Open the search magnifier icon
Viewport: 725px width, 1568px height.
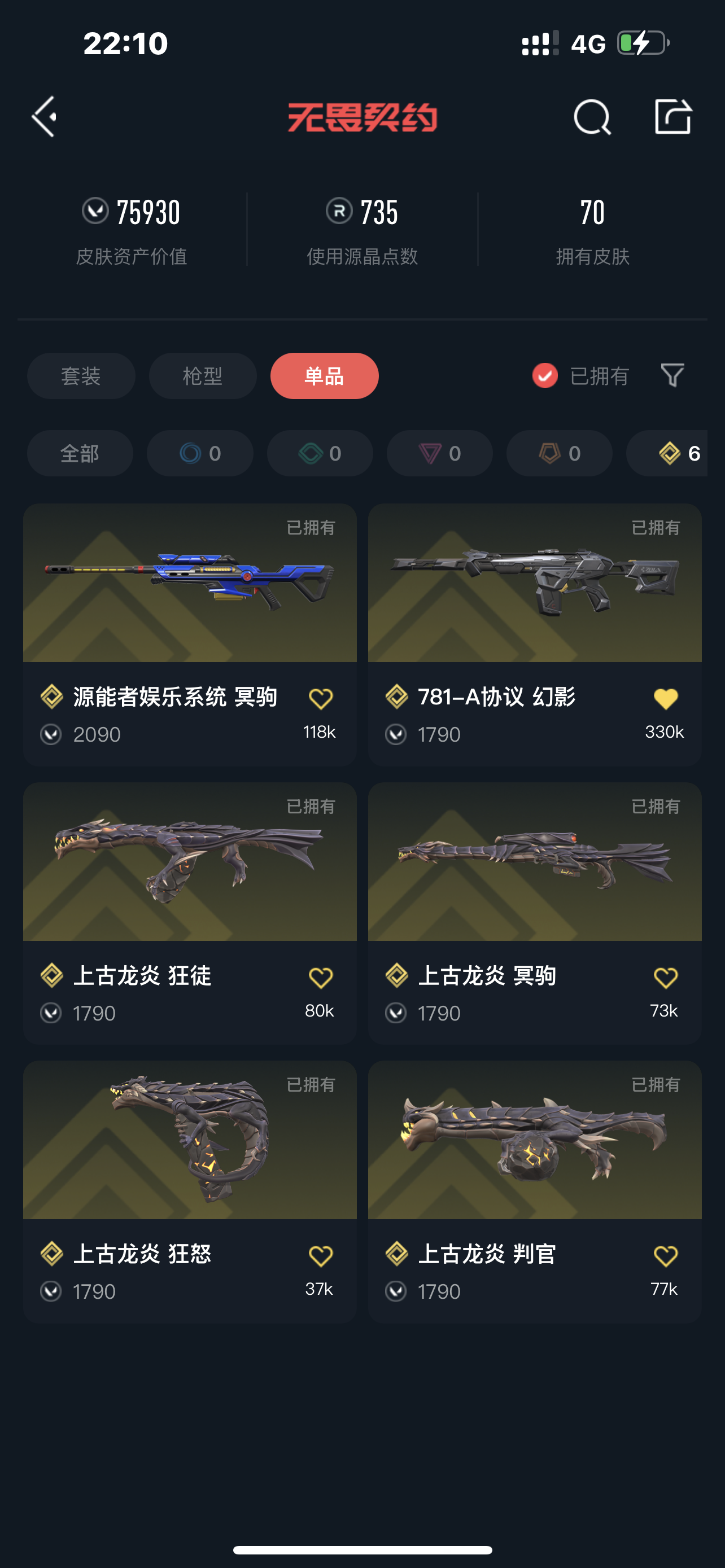[592, 116]
